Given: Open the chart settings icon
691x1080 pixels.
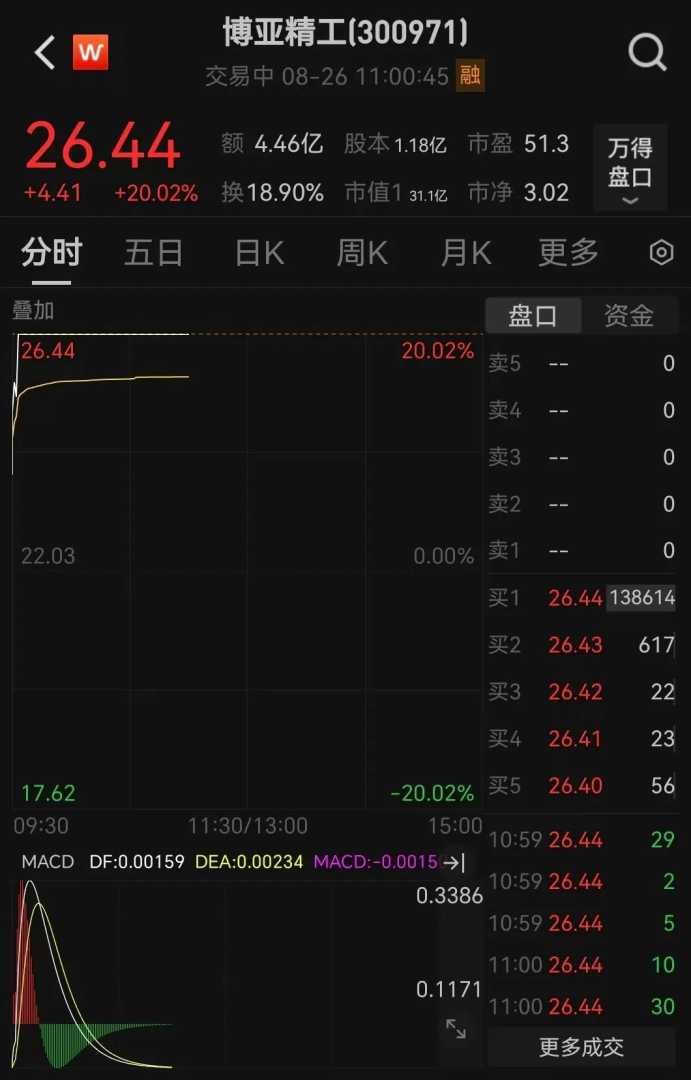Looking at the screenshot, I should (661, 253).
